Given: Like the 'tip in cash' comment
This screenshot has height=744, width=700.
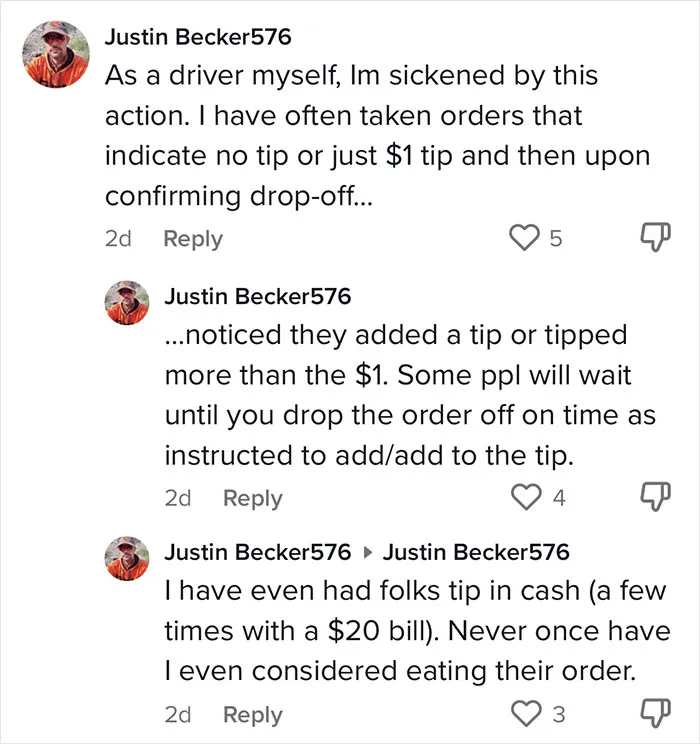Looking at the screenshot, I should (x=526, y=714).
